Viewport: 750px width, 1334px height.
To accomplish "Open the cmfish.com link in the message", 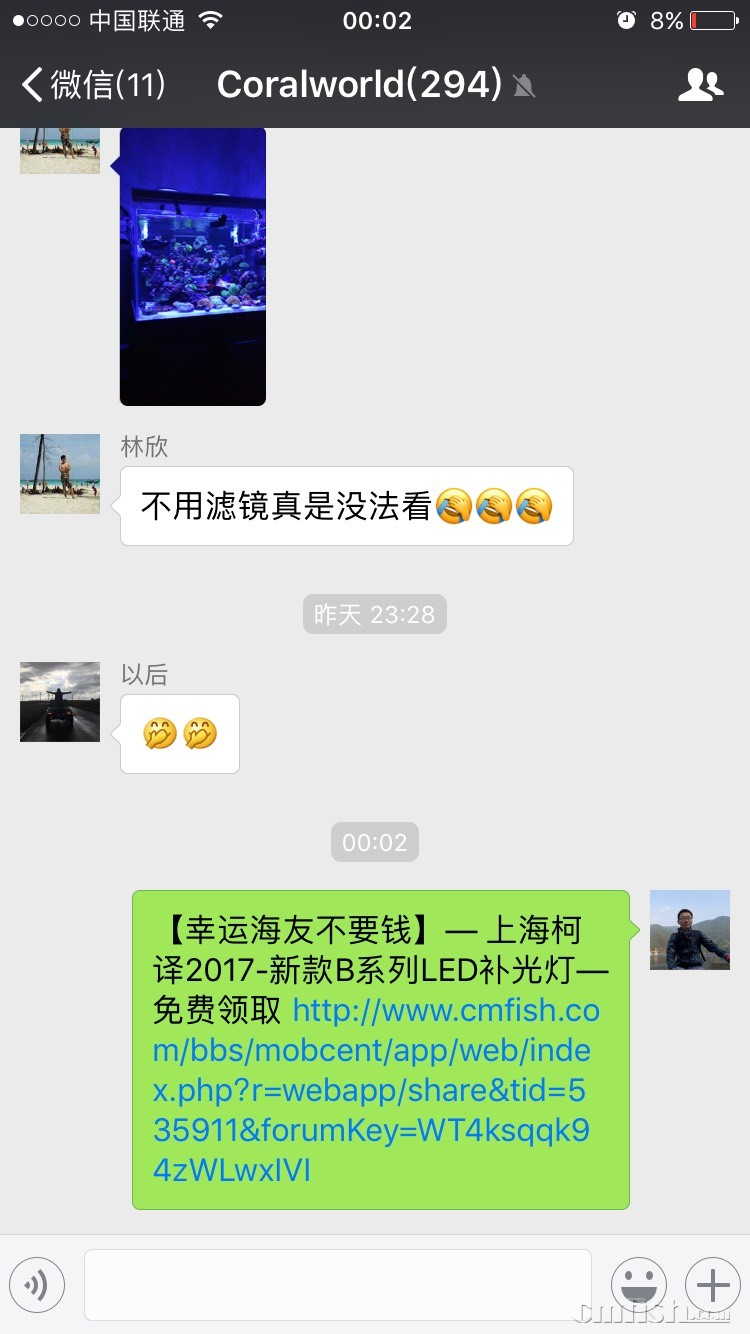I will (374, 1090).
